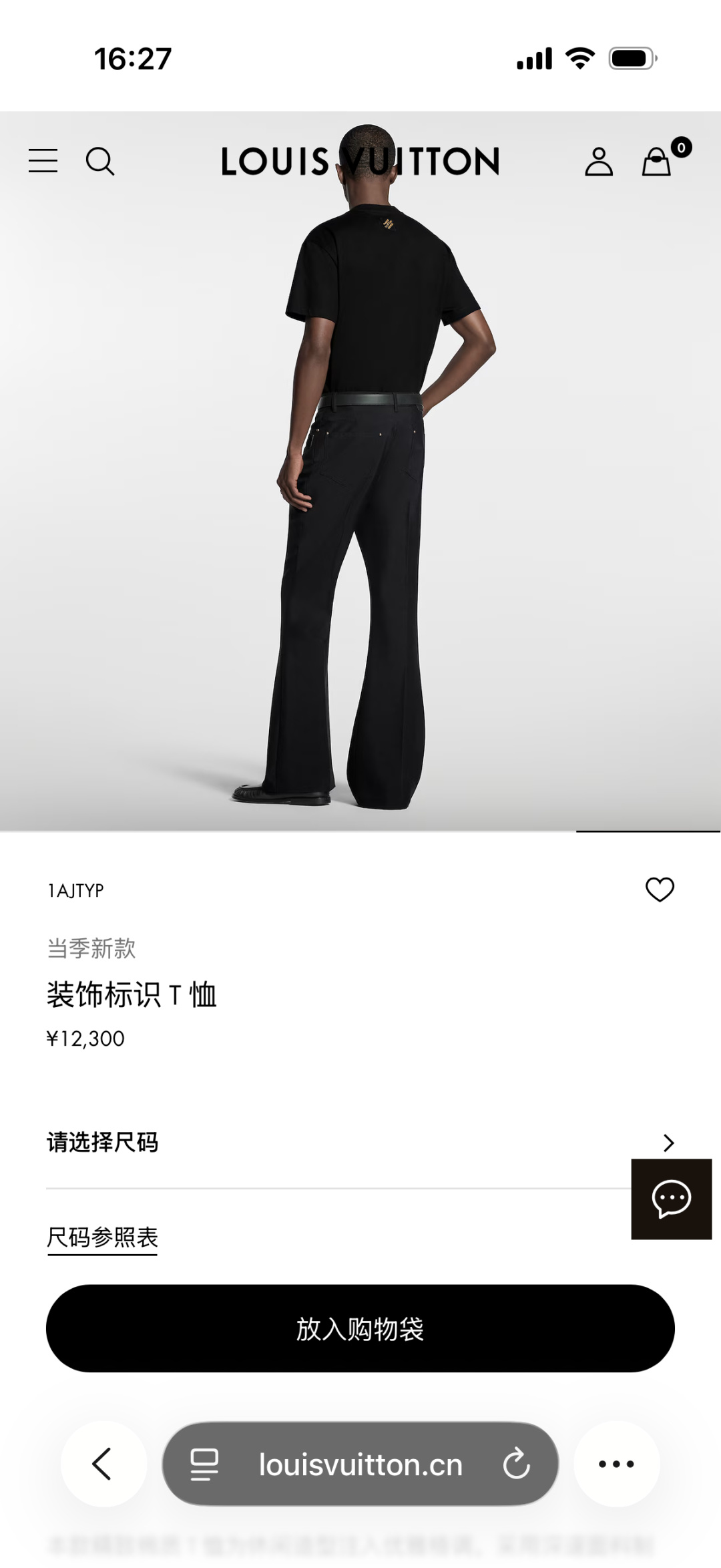The image size is (721, 1568).
Task: Add the T-shirt to wishlist
Action: click(x=660, y=890)
